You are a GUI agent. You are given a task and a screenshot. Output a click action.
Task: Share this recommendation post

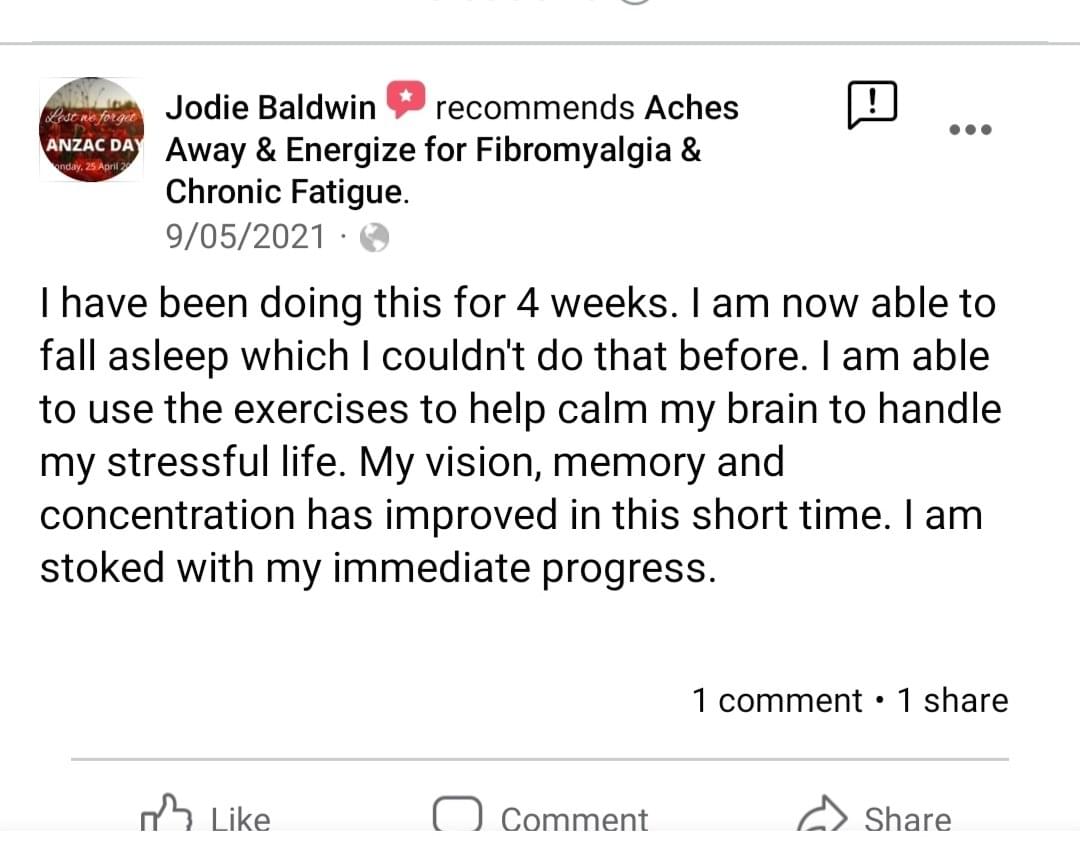[875, 818]
